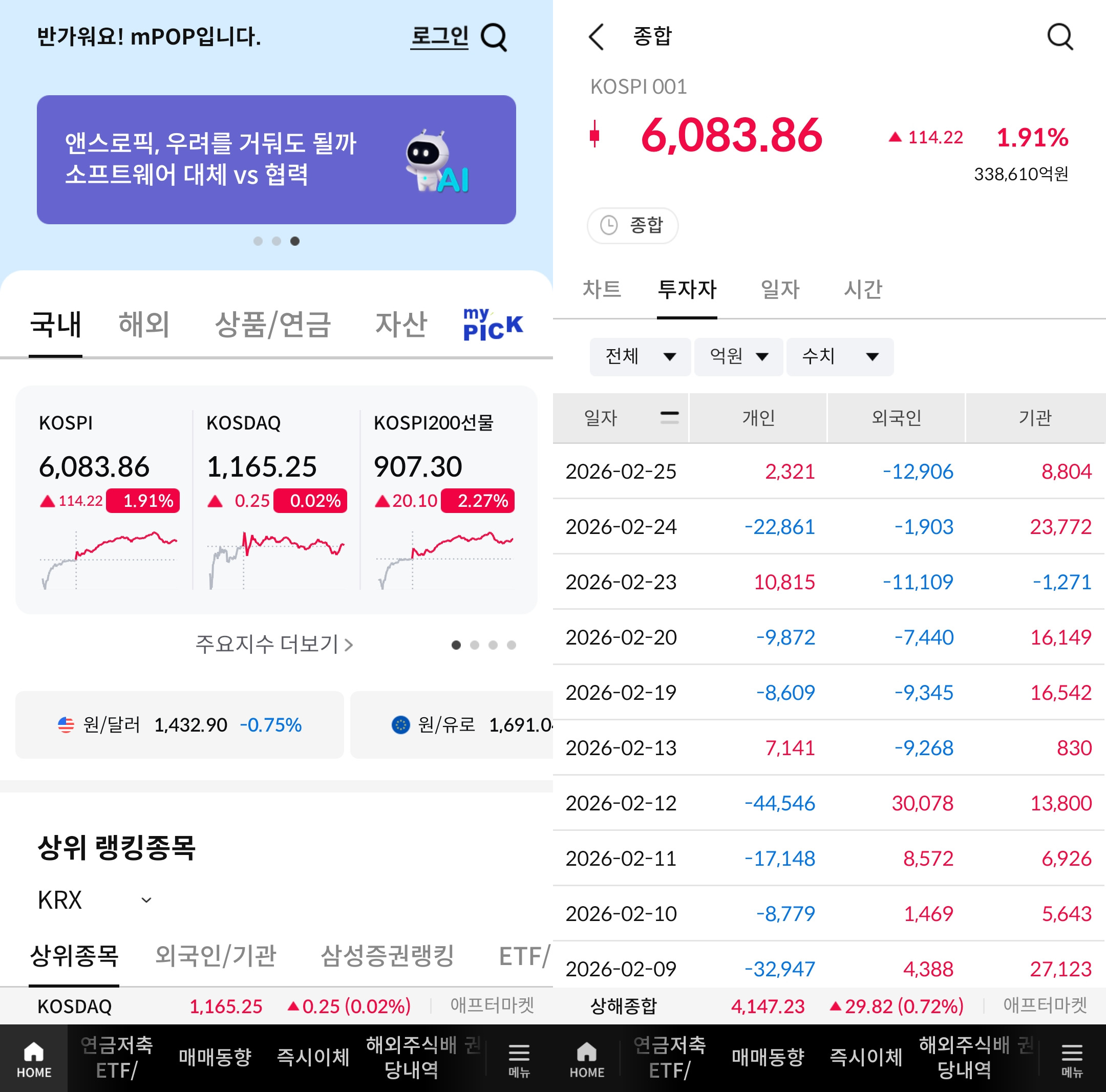Show the 삼성증권랭킹 tab
Screen dimensions: 1106x1092
tap(387, 956)
